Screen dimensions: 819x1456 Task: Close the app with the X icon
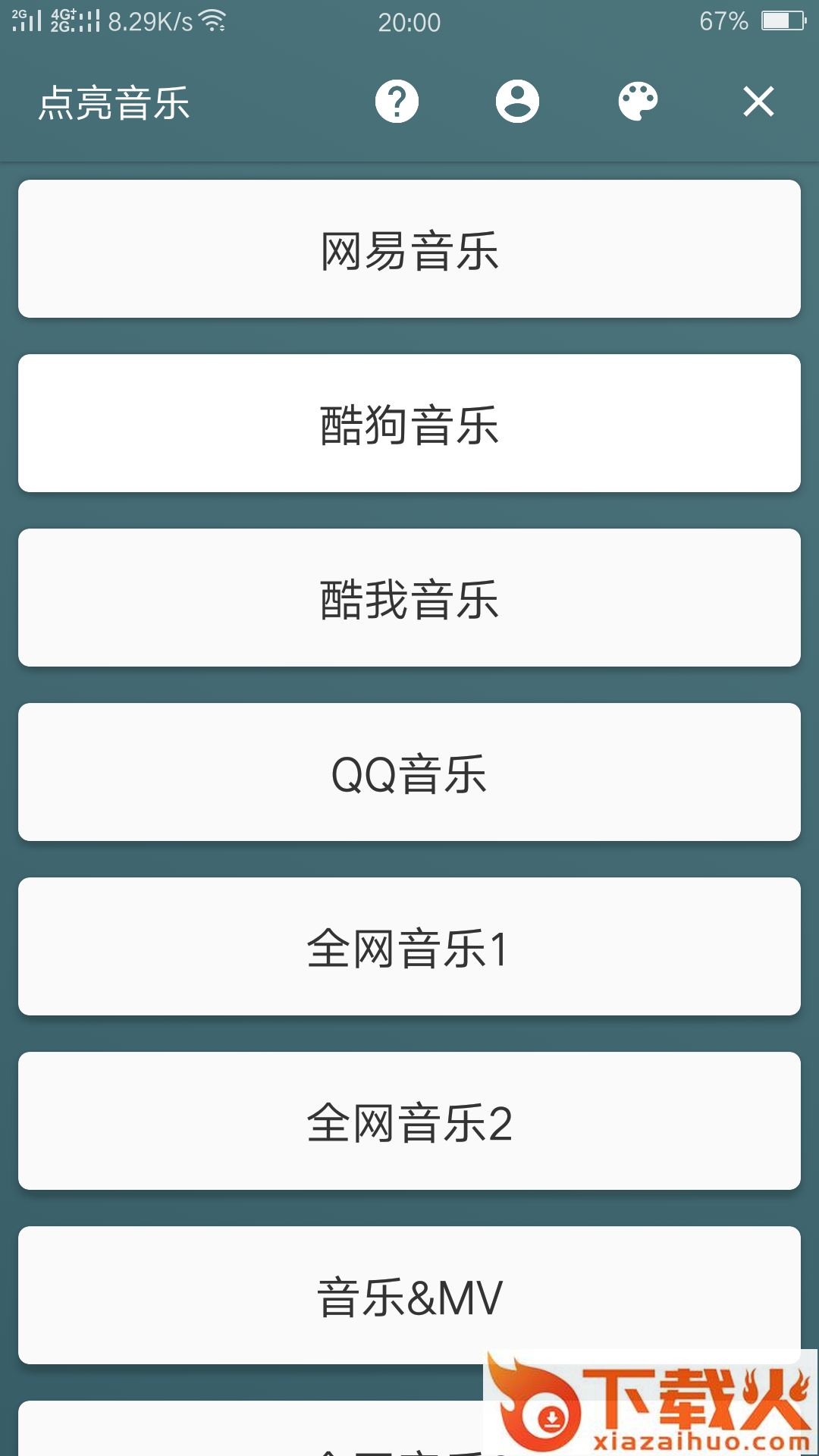(x=758, y=102)
